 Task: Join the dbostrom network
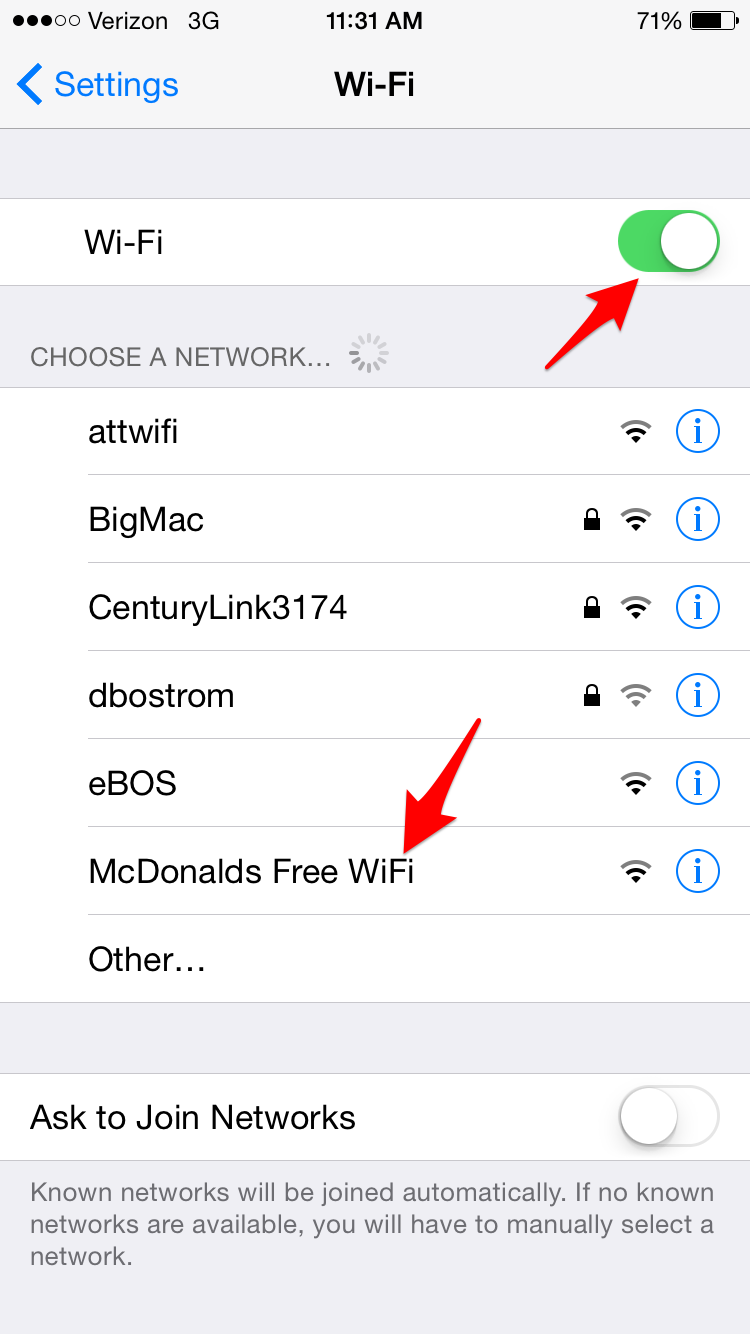(x=375, y=695)
